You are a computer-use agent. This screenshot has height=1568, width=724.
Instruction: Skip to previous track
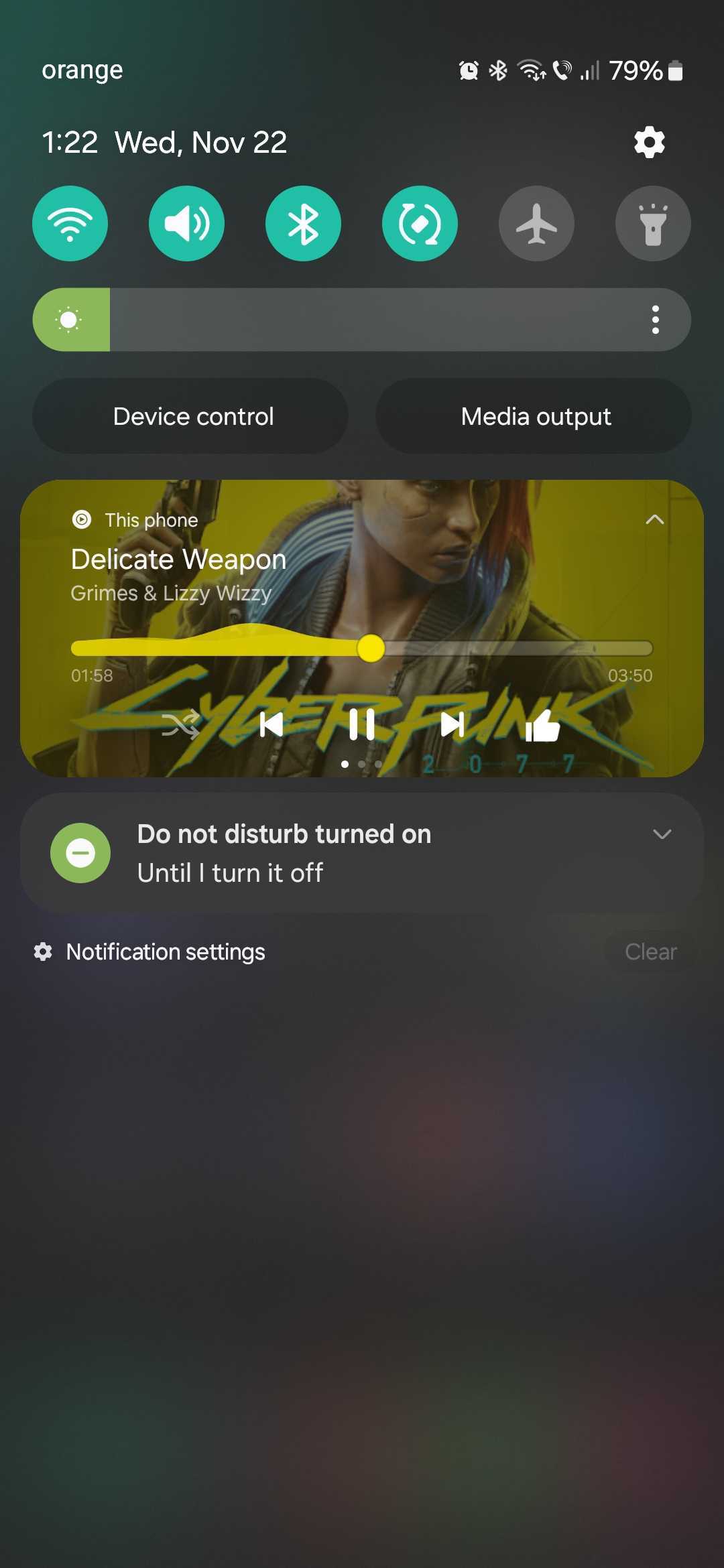(271, 724)
